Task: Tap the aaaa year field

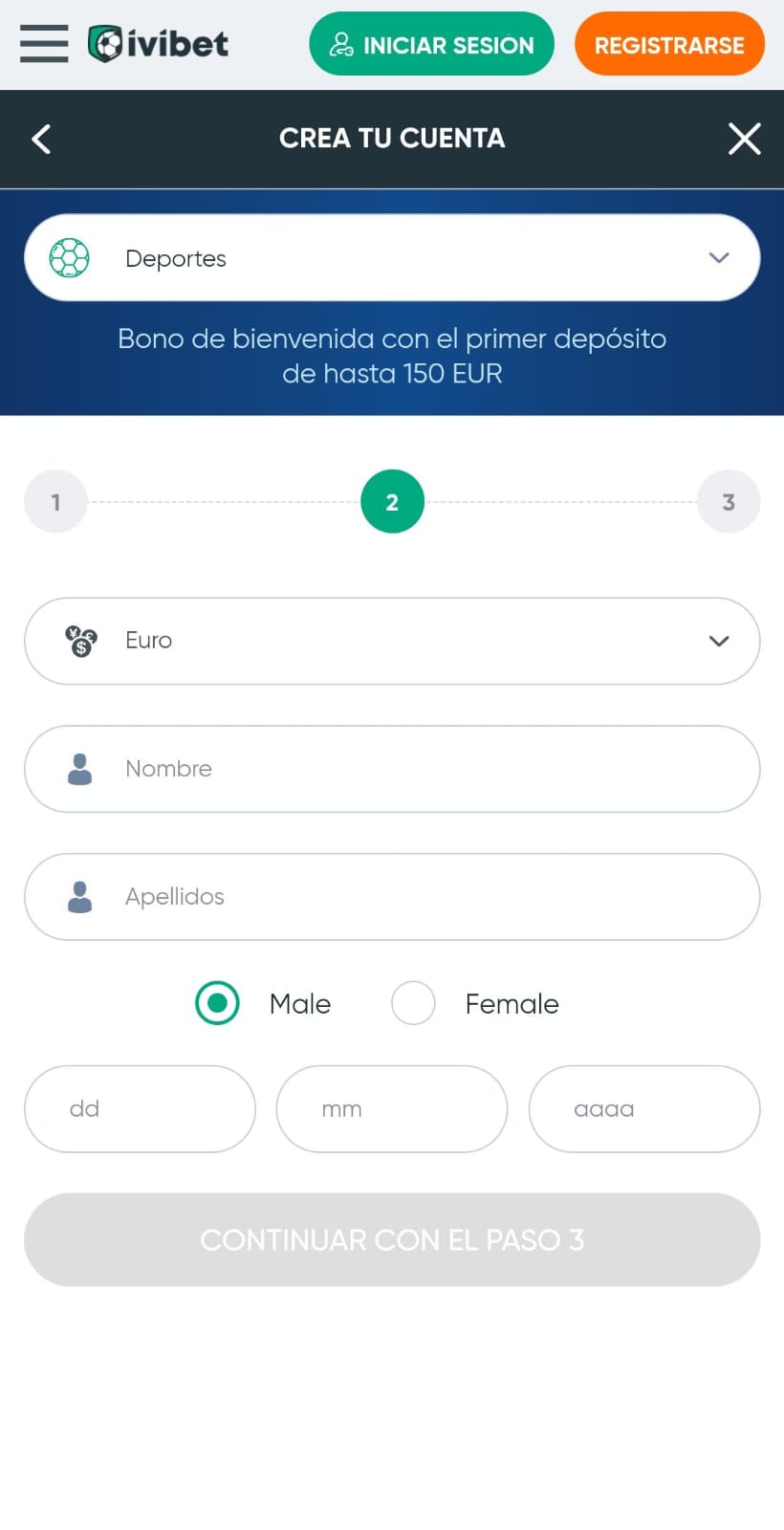Action: 644,1109
